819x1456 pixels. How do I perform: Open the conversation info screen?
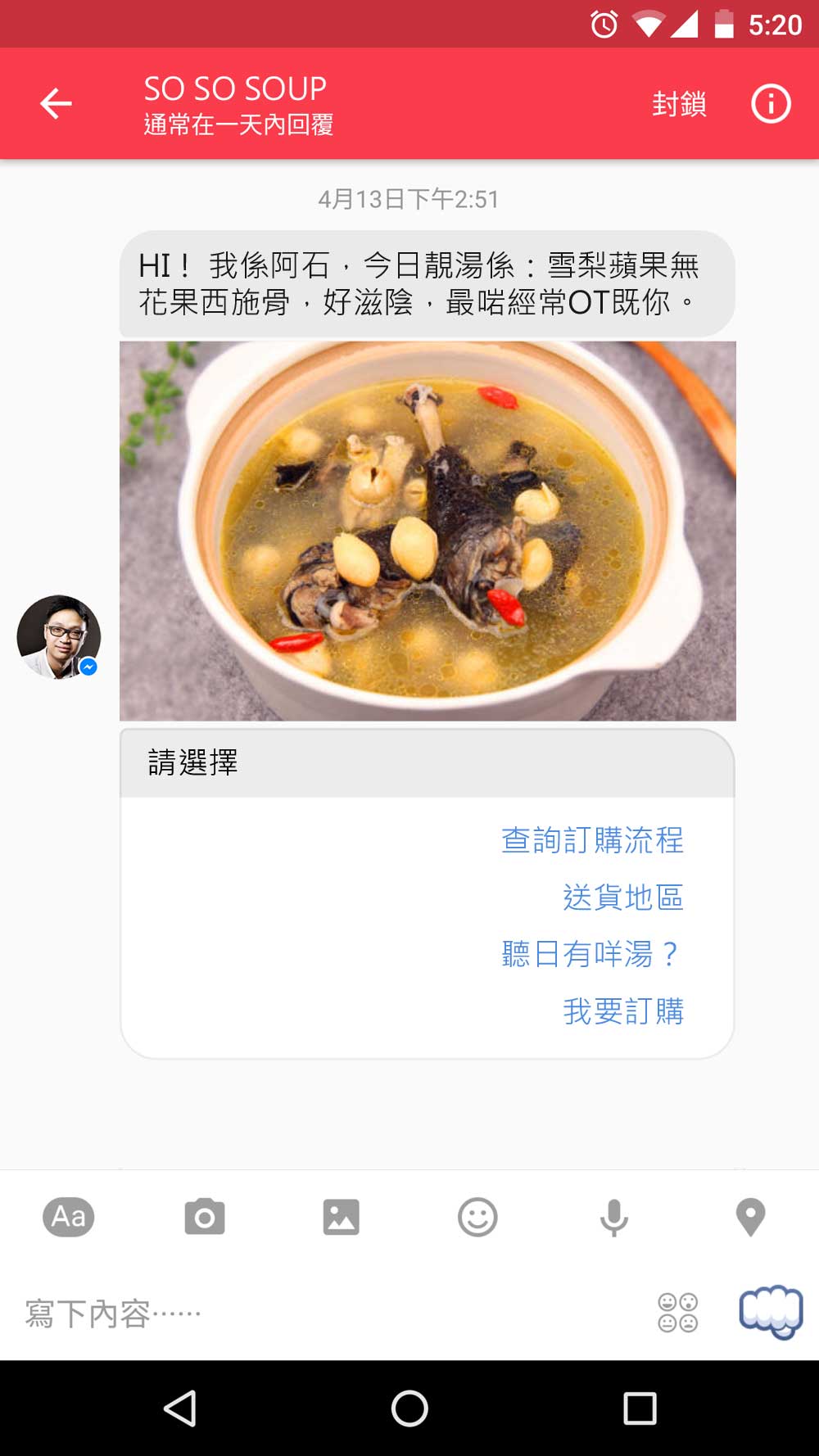click(x=770, y=103)
